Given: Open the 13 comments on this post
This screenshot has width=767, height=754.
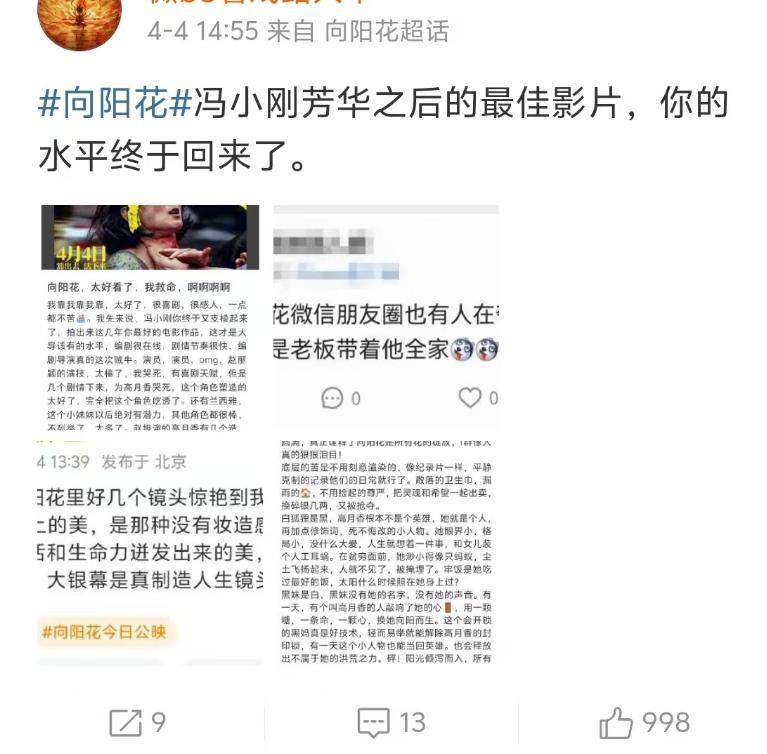Looking at the screenshot, I should (391, 721).
